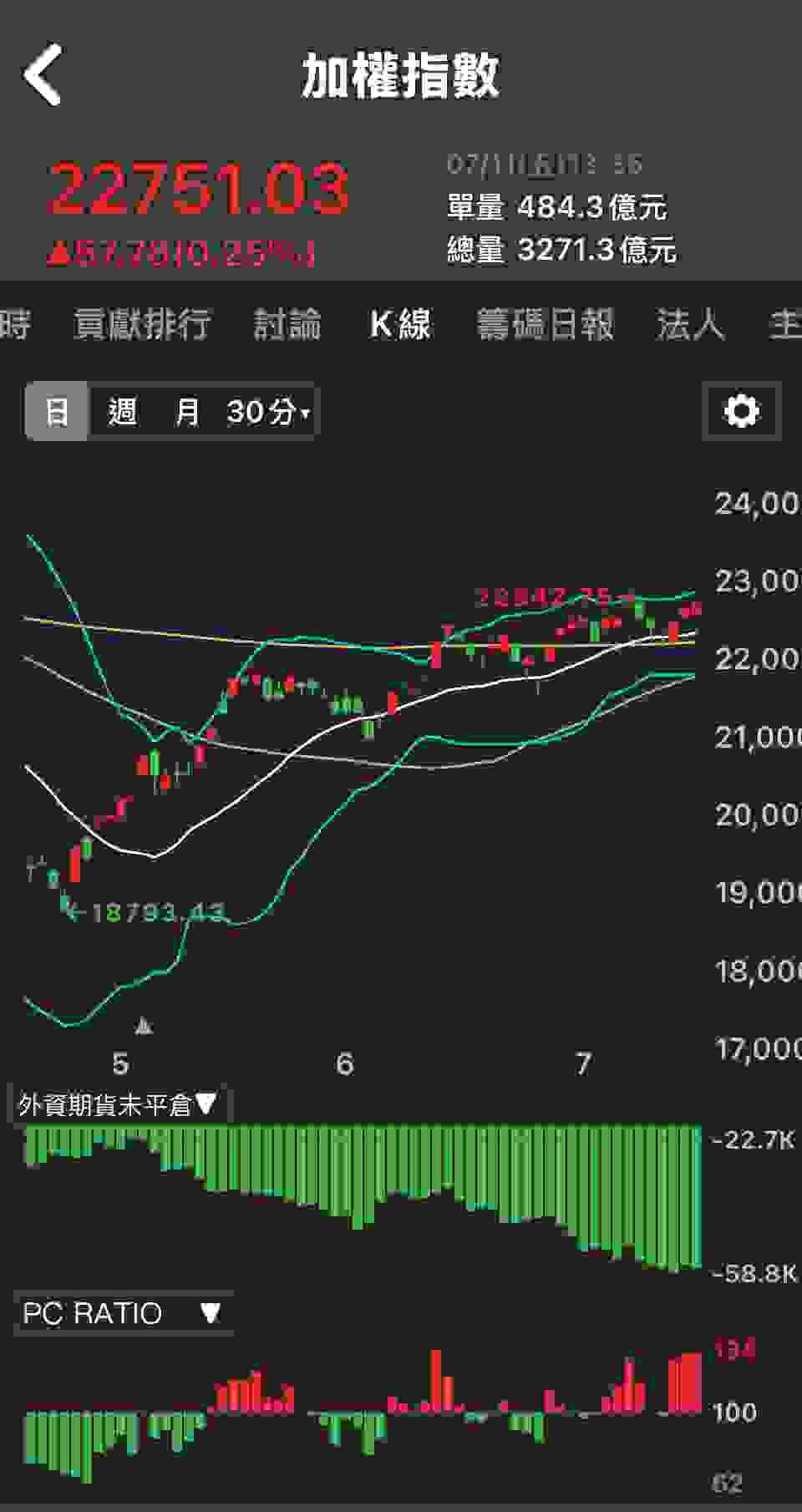Go back with the top-left arrow
The height and width of the screenshot is (1512, 802).
pyautogui.click(x=43, y=75)
